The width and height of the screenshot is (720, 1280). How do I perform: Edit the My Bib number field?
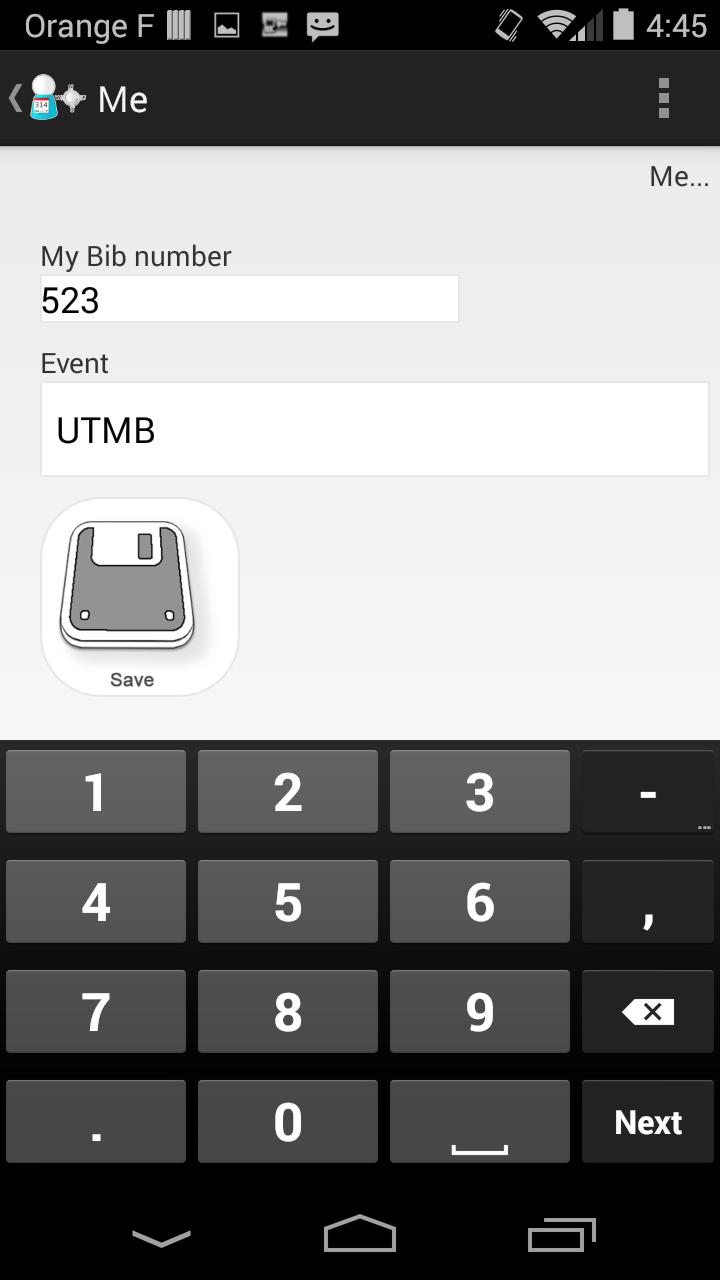click(249, 300)
